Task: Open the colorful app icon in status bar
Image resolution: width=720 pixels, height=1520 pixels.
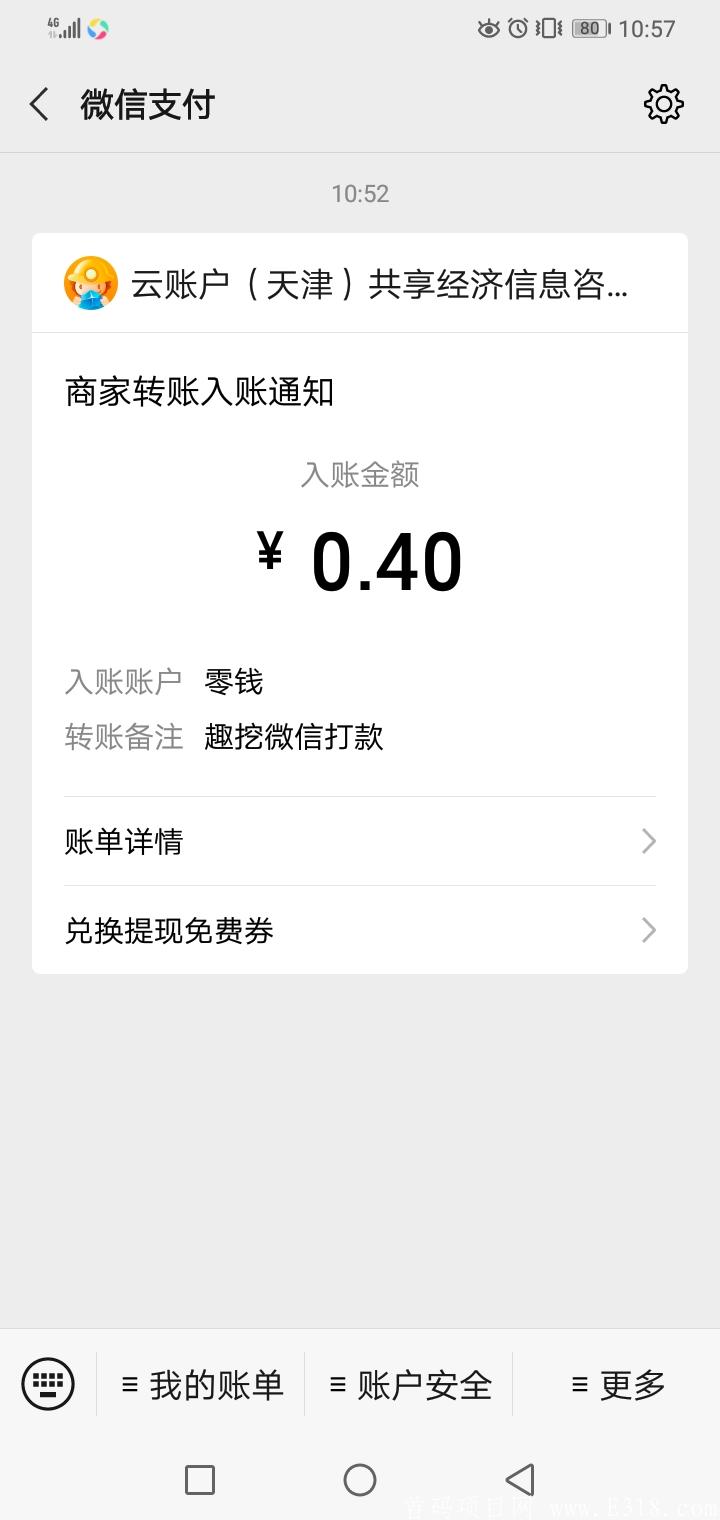Action: (97, 30)
